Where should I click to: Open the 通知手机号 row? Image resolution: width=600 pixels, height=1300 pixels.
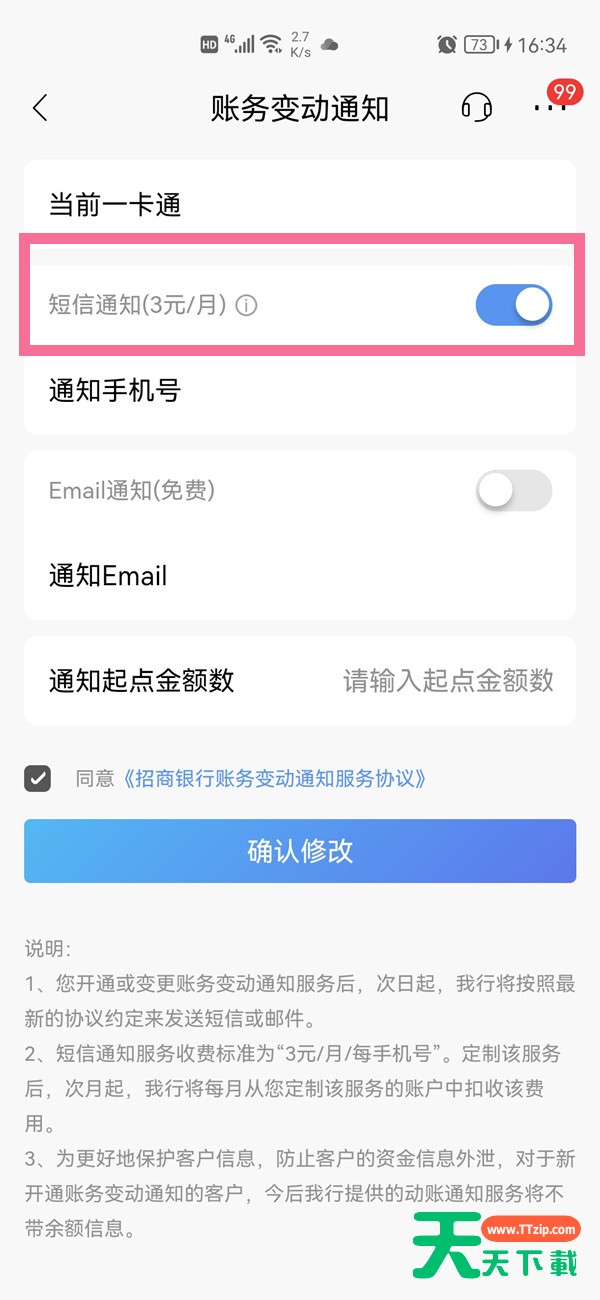pyautogui.click(x=300, y=391)
